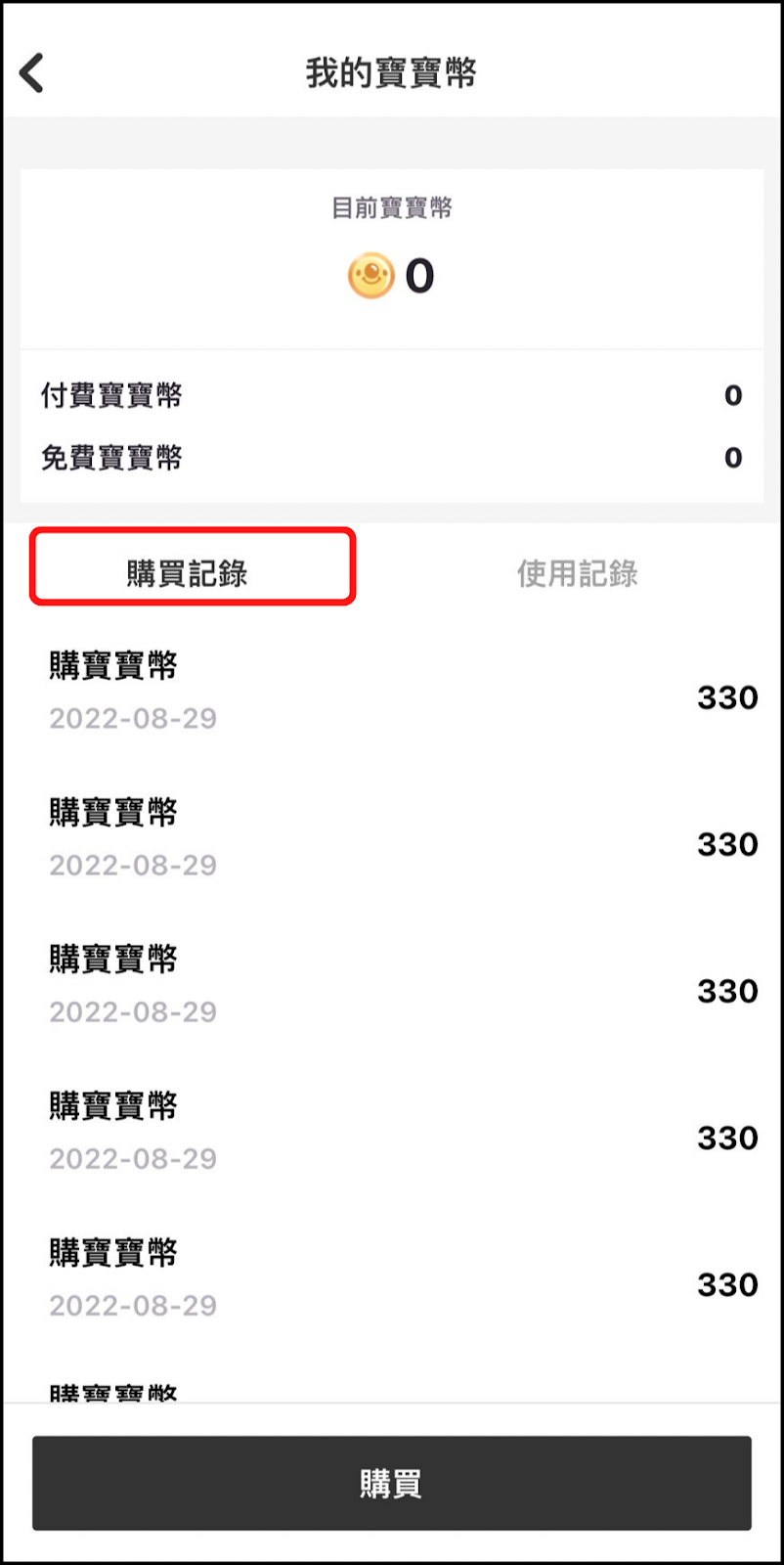Switch to the 購買記錄 tab
784x1565 pixels.
188,572
